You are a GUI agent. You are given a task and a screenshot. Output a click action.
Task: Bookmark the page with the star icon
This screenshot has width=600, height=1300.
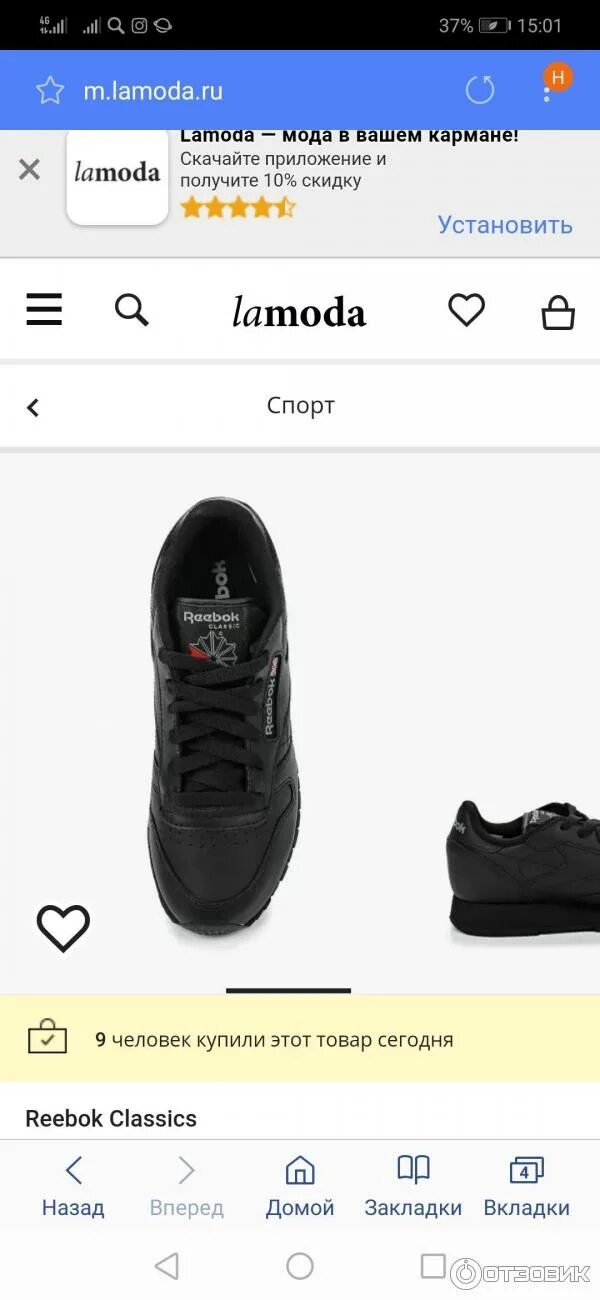(x=50, y=91)
